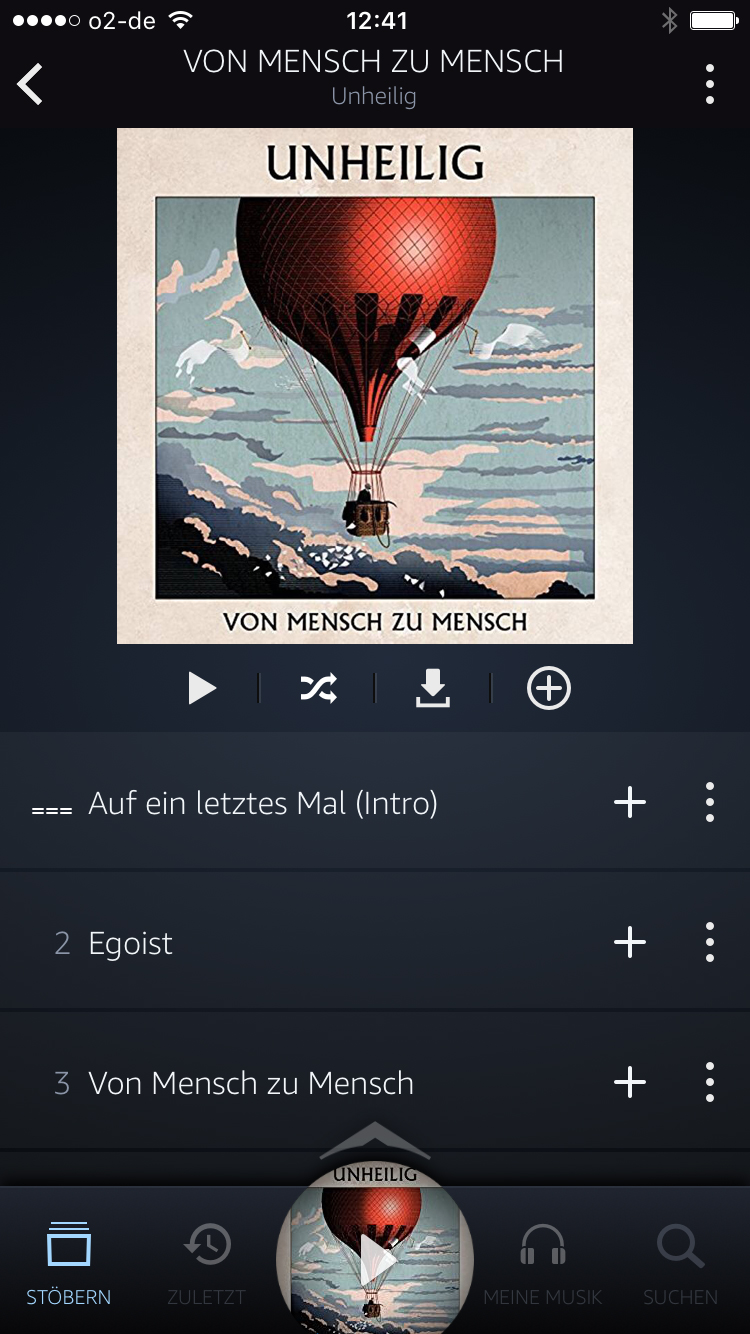The height and width of the screenshot is (1334, 750).
Task: Switch to the Zuletzt tab
Action: click(206, 1262)
